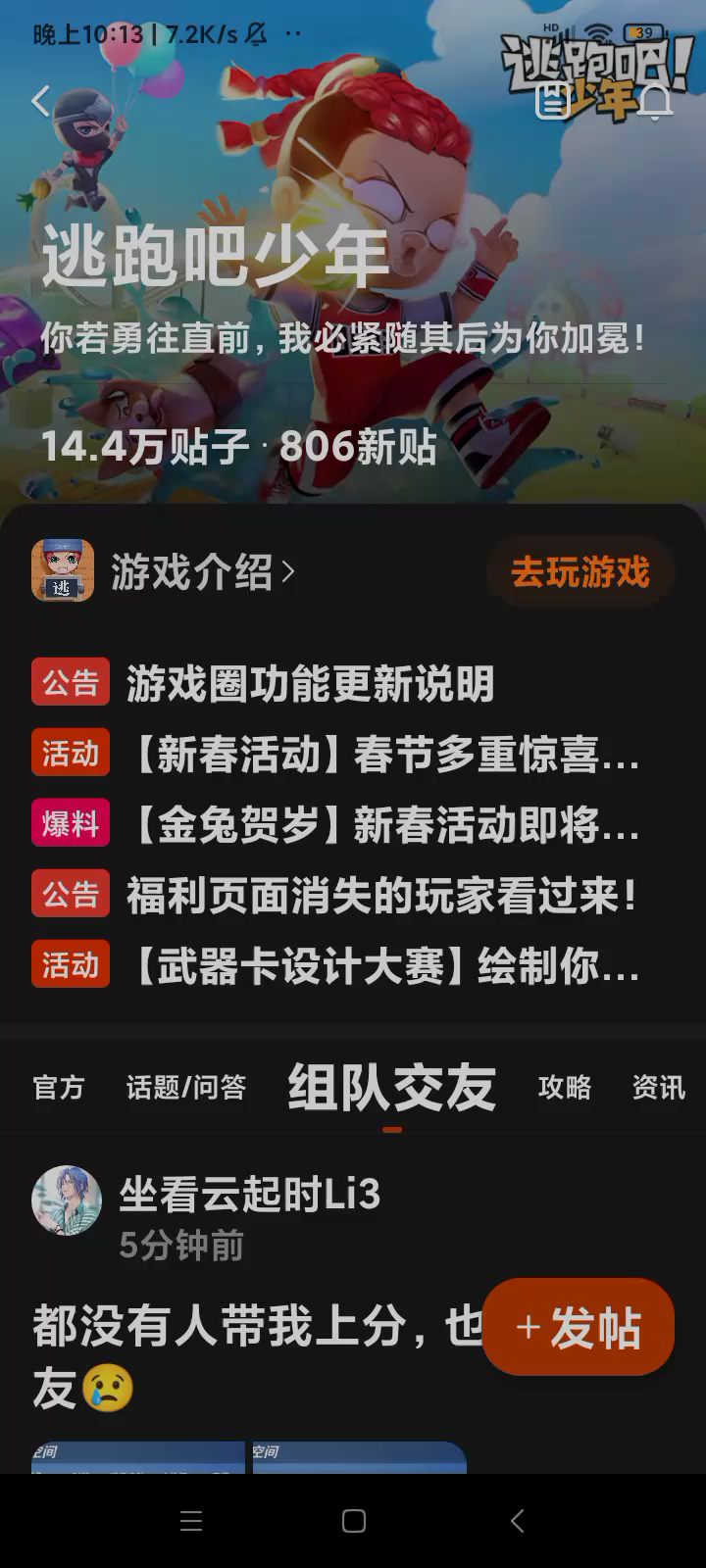
Task: Go back using the top-left arrow
Action: [x=41, y=100]
